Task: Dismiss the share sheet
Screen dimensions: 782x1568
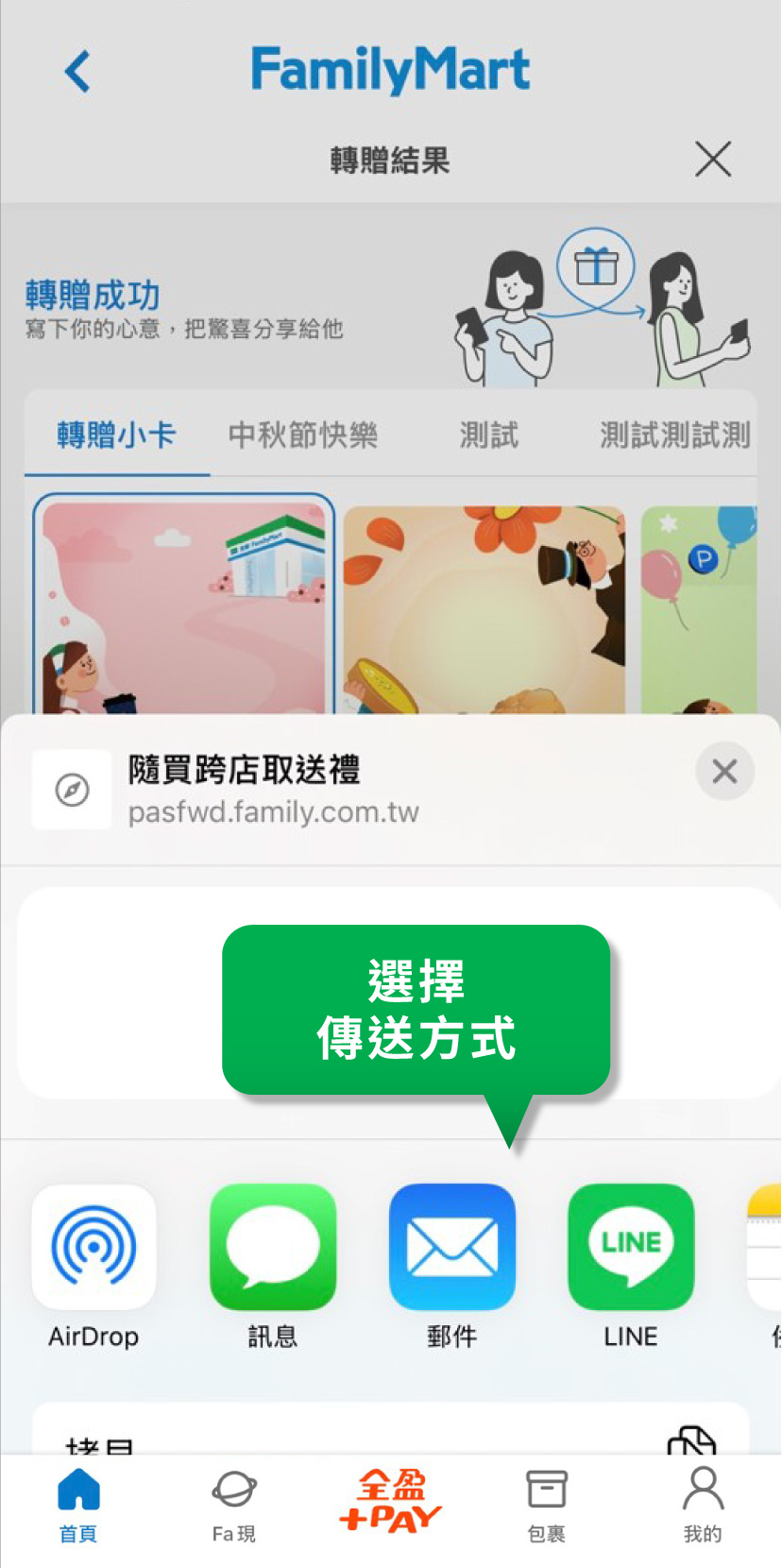Action: [x=724, y=772]
